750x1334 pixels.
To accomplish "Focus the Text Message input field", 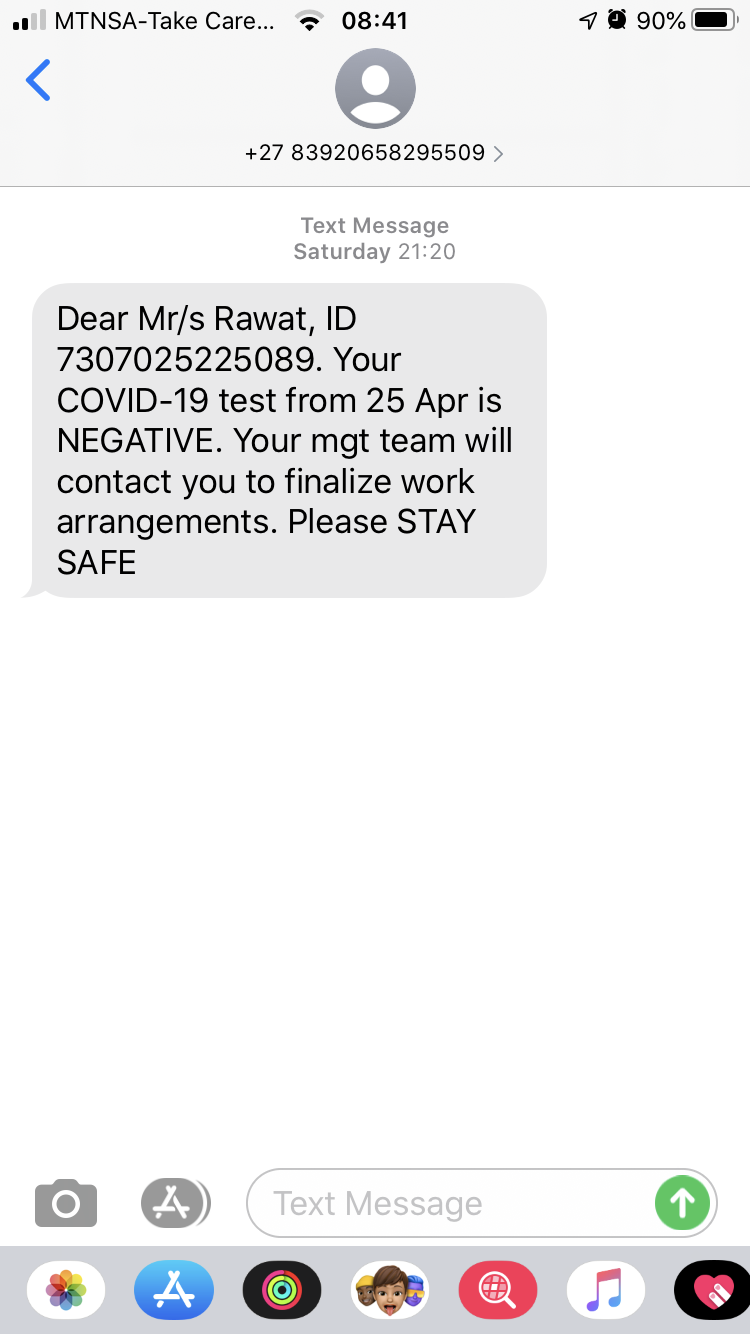I will click(x=450, y=1203).
